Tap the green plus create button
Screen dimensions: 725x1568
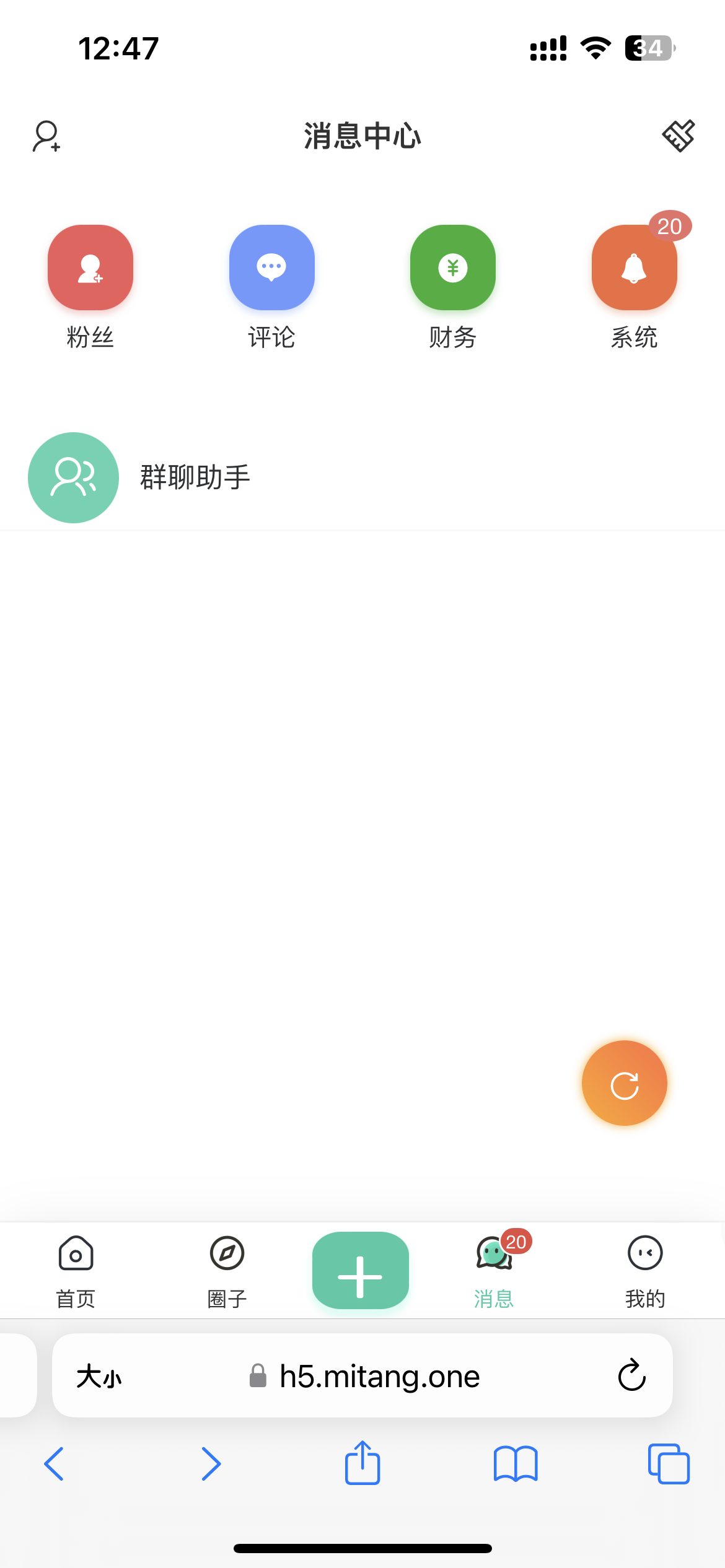click(361, 1270)
